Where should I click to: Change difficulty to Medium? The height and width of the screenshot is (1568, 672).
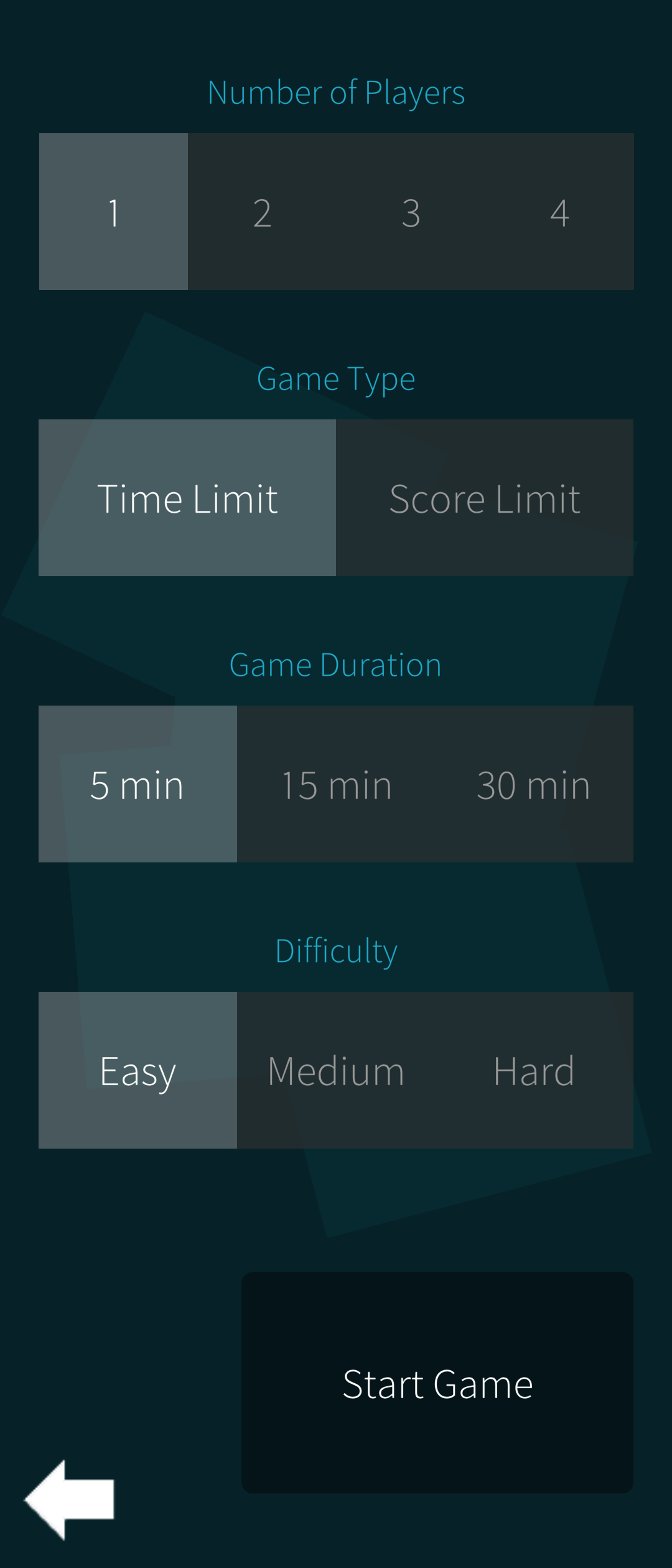point(336,1070)
